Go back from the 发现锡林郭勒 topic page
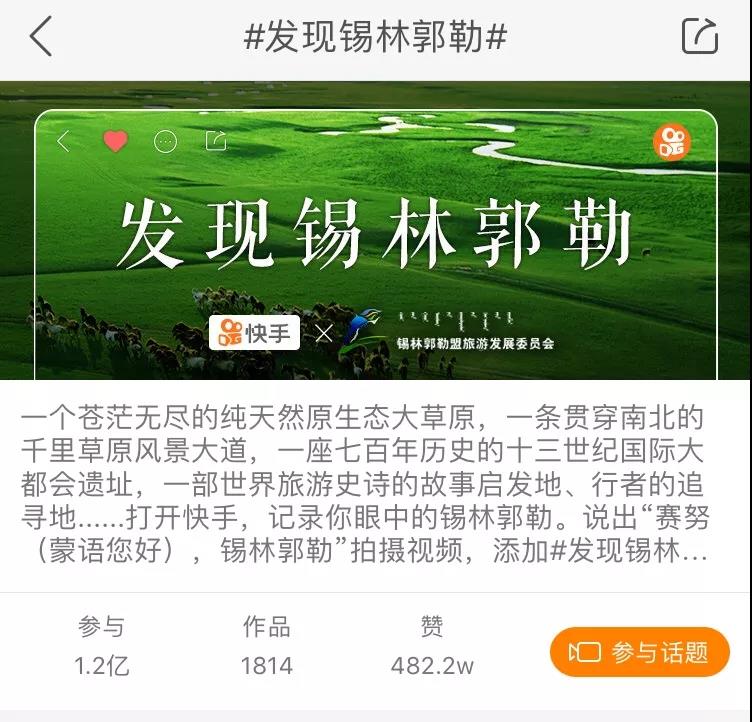The height and width of the screenshot is (722, 752). [x=40, y=37]
